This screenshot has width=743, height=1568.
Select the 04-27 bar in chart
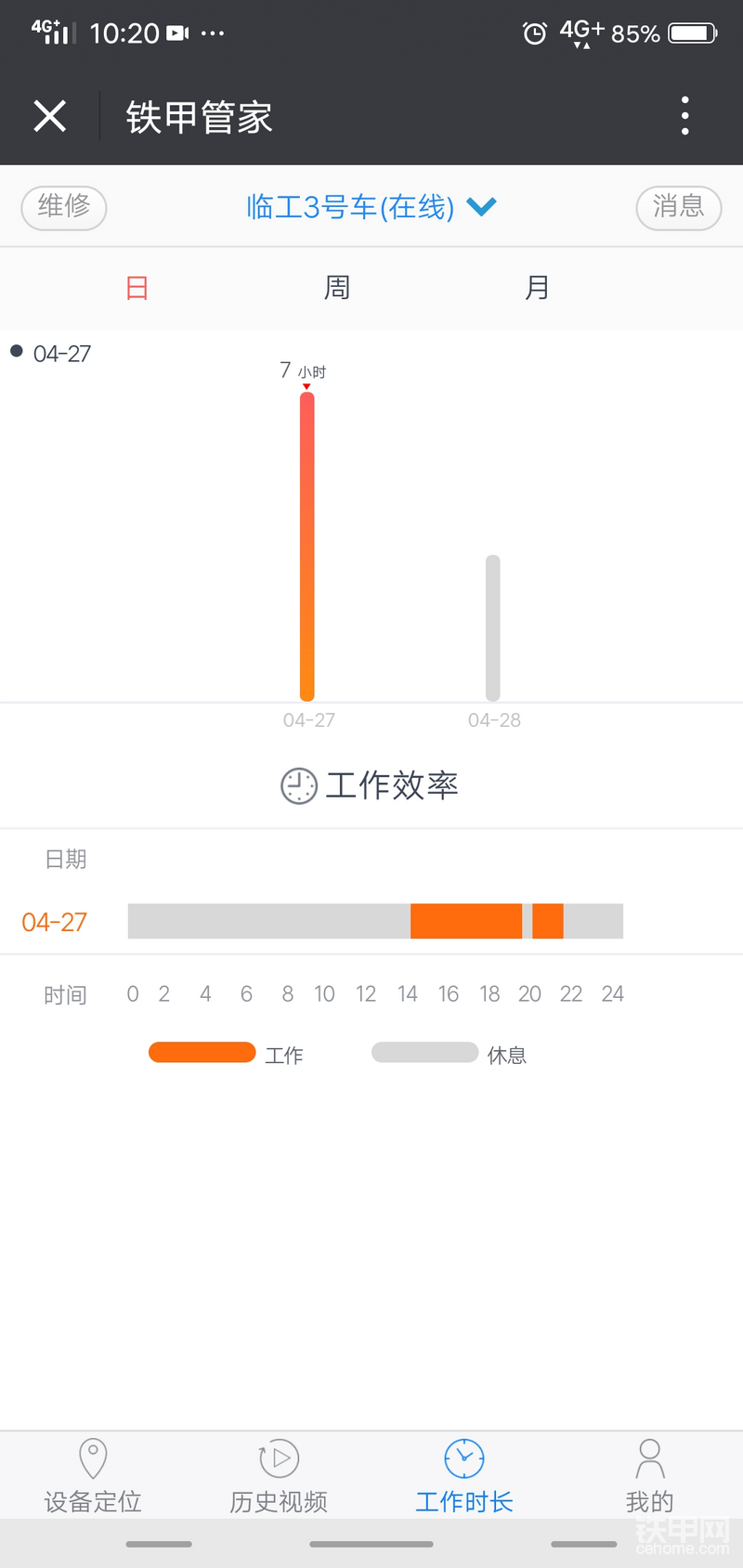click(x=307, y=548)
